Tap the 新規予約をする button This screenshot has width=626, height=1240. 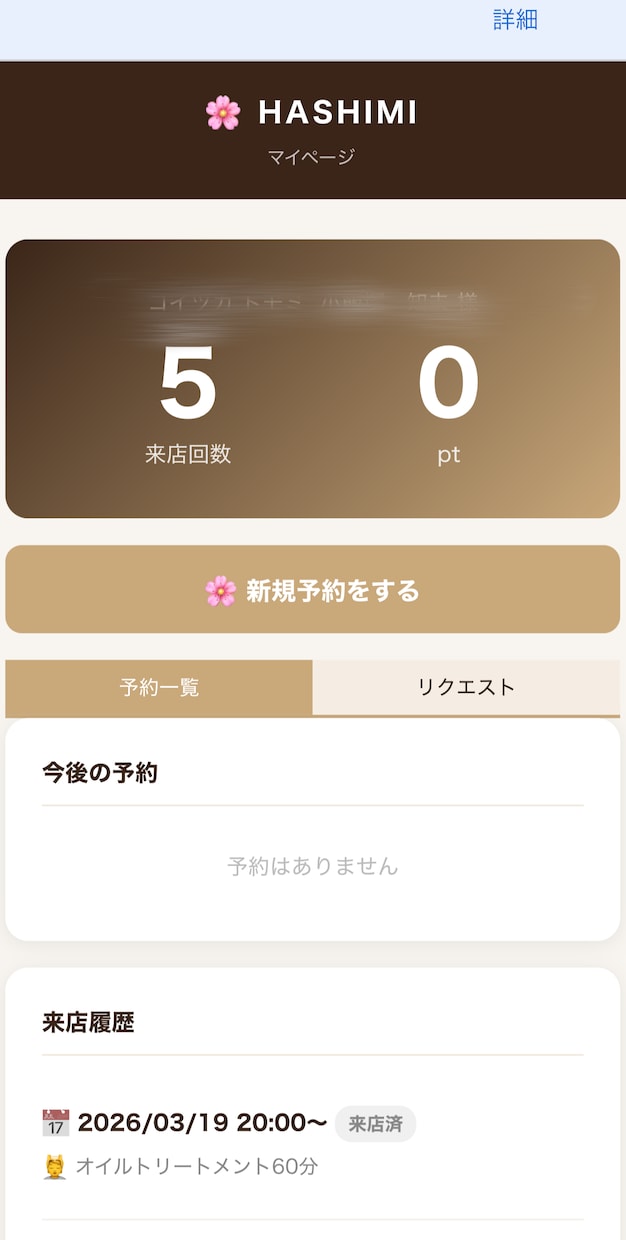click(x=313, y=589)
